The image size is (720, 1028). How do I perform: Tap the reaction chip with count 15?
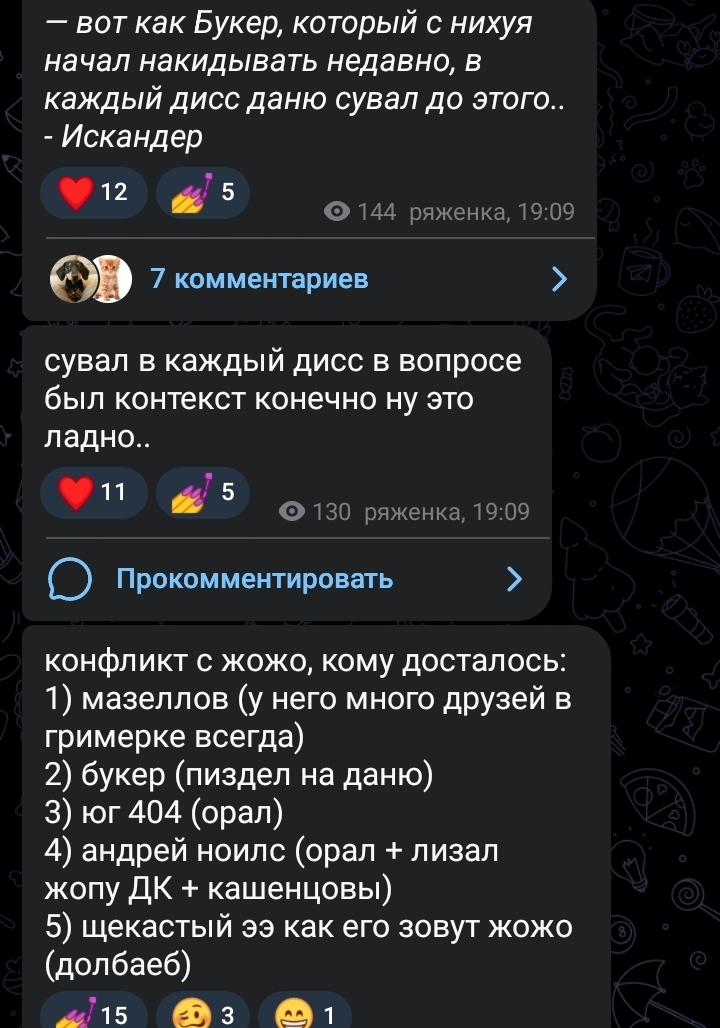[93, 1013]
